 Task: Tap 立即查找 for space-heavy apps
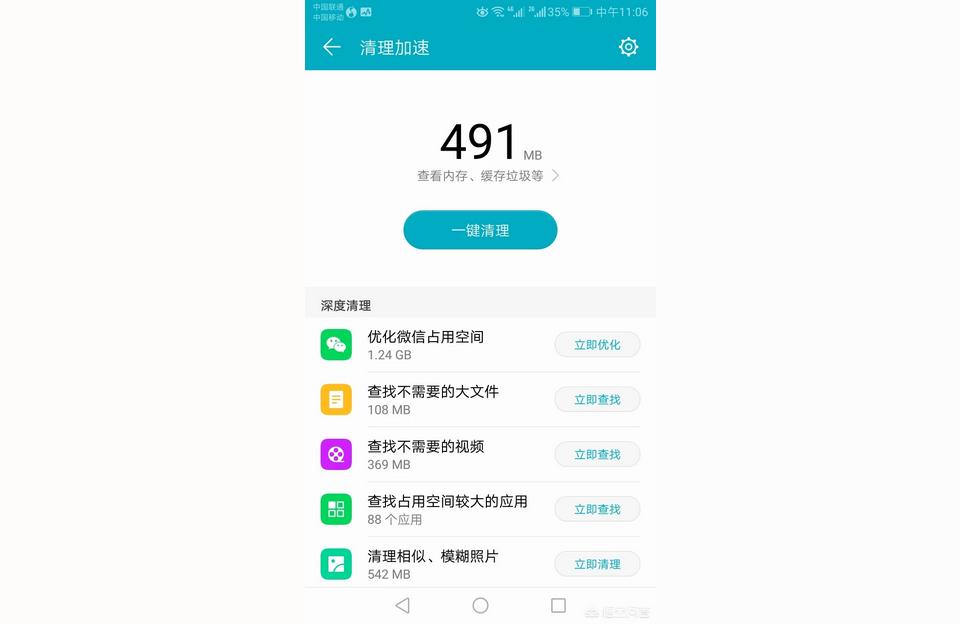click(597, 509)
